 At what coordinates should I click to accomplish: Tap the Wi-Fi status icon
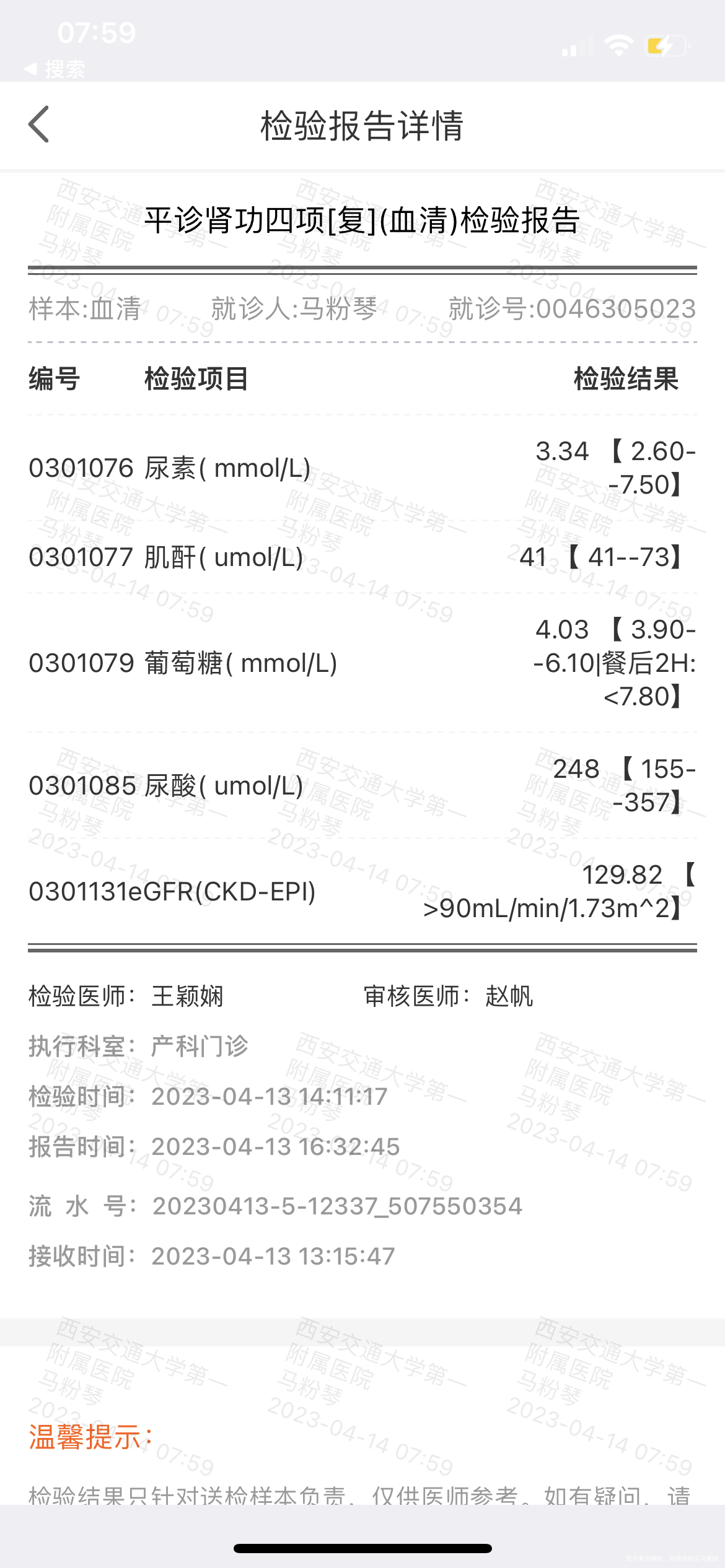(618, 45)
